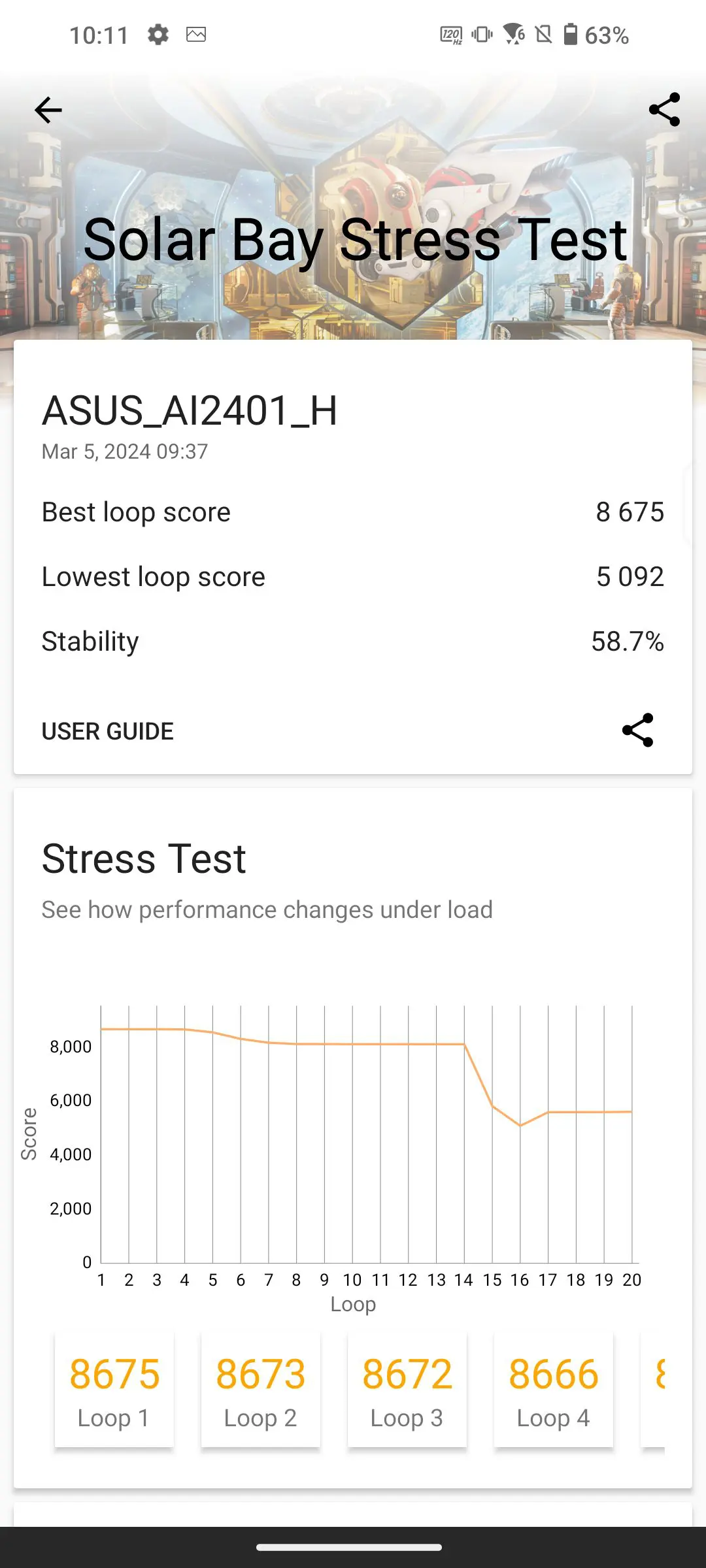
Task: Select the Loop 3 score card
Action: pyautogui.click(x=407, y=1391)
